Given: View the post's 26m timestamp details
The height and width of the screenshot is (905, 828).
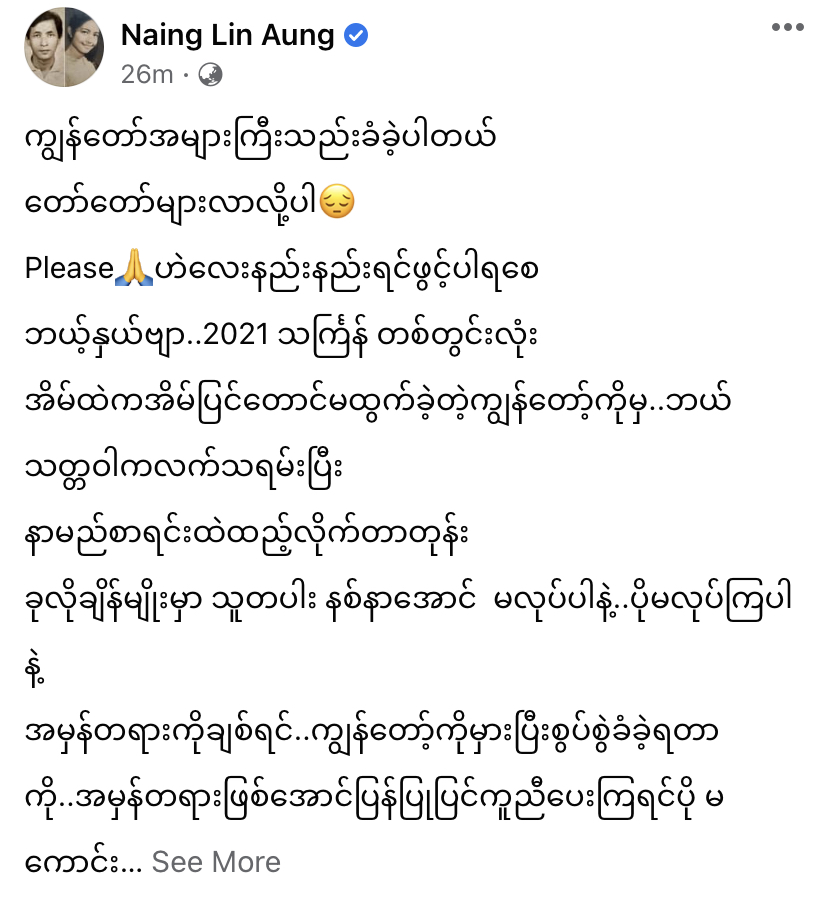Looking at the screenshot, I should coord(146,74).
